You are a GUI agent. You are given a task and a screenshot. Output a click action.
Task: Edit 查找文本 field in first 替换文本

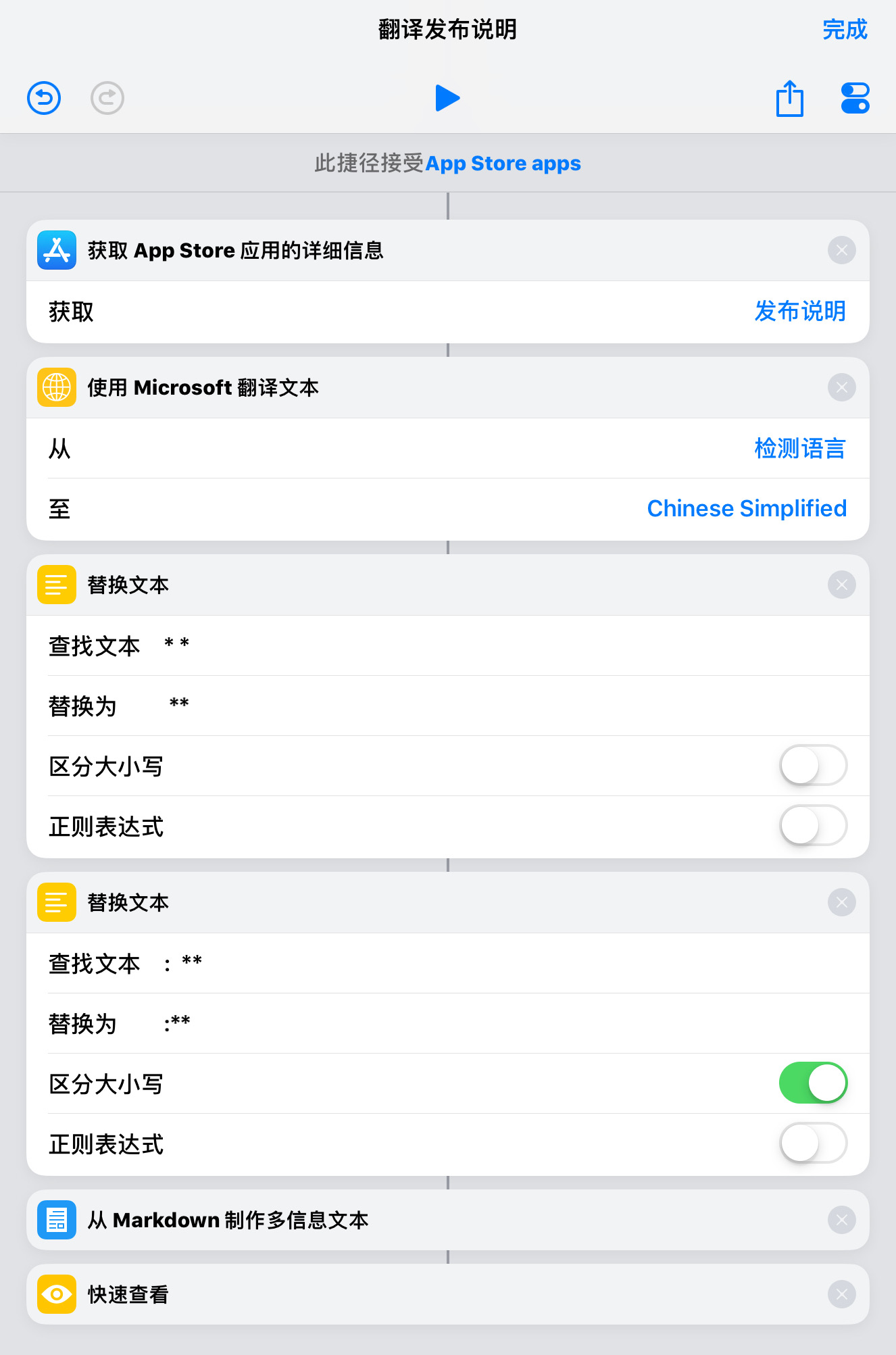pyautogui.click(x=473, y=646)
